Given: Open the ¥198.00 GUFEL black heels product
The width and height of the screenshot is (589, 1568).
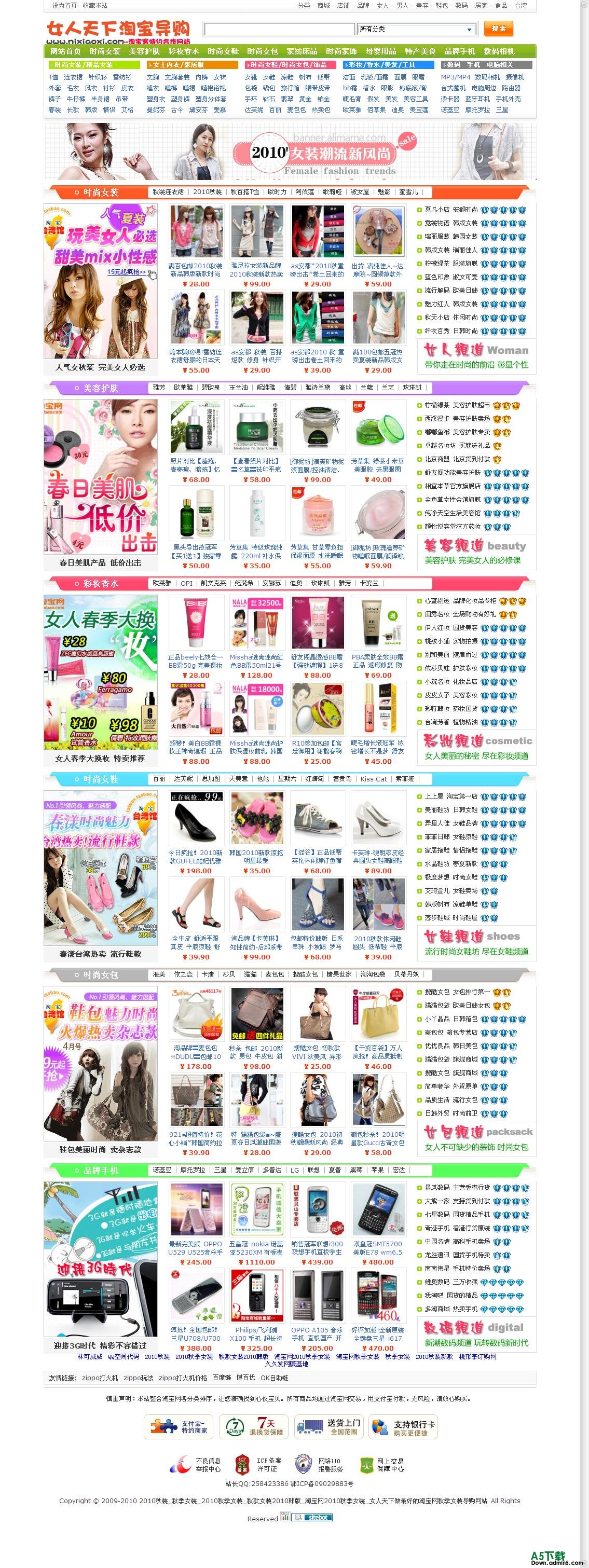Looking at the screenshot, I should click(x=196, y=818).
